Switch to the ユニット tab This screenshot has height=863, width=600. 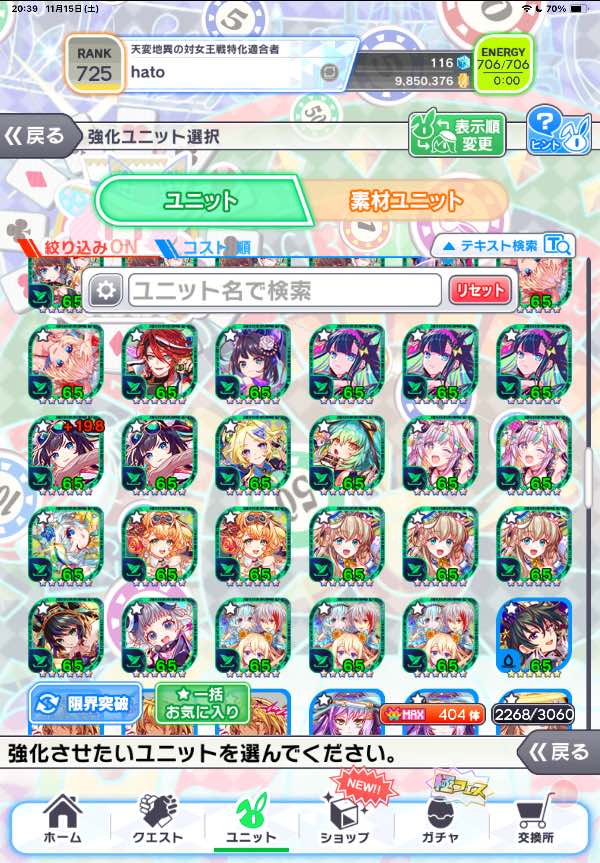coord(200,201)
